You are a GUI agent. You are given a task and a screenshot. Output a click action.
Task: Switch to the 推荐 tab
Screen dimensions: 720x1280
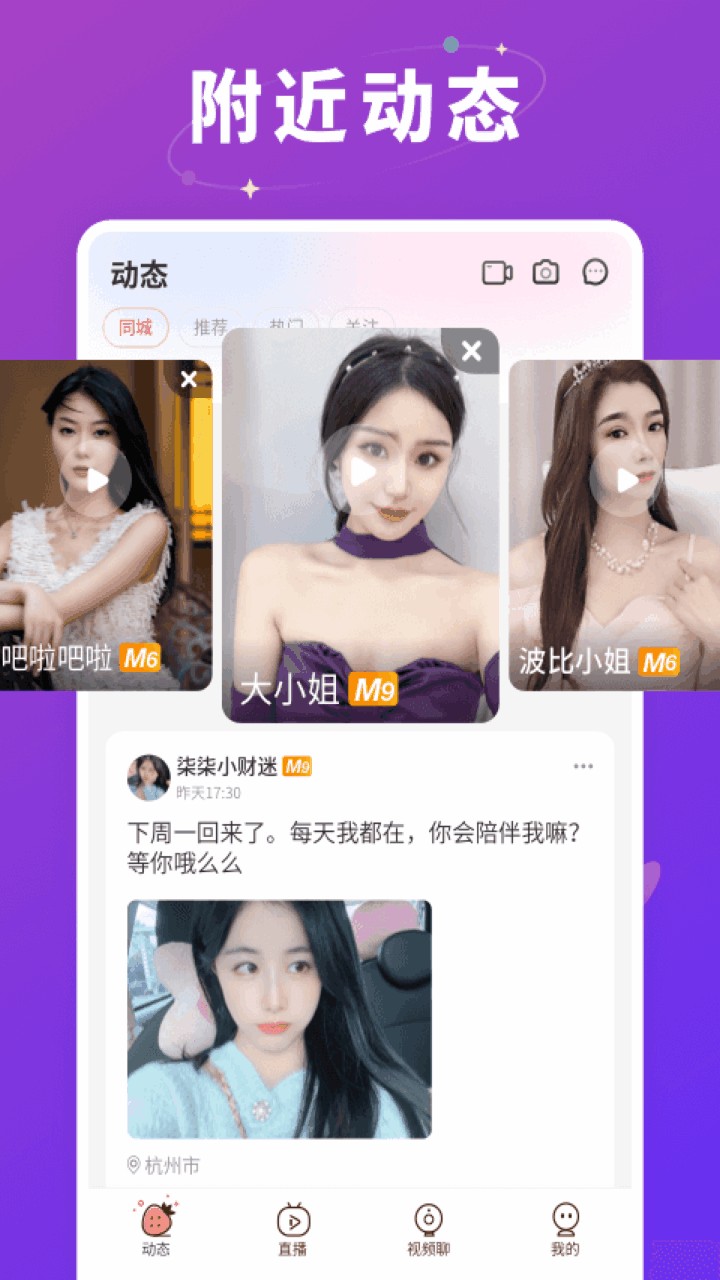pos(209,328)
